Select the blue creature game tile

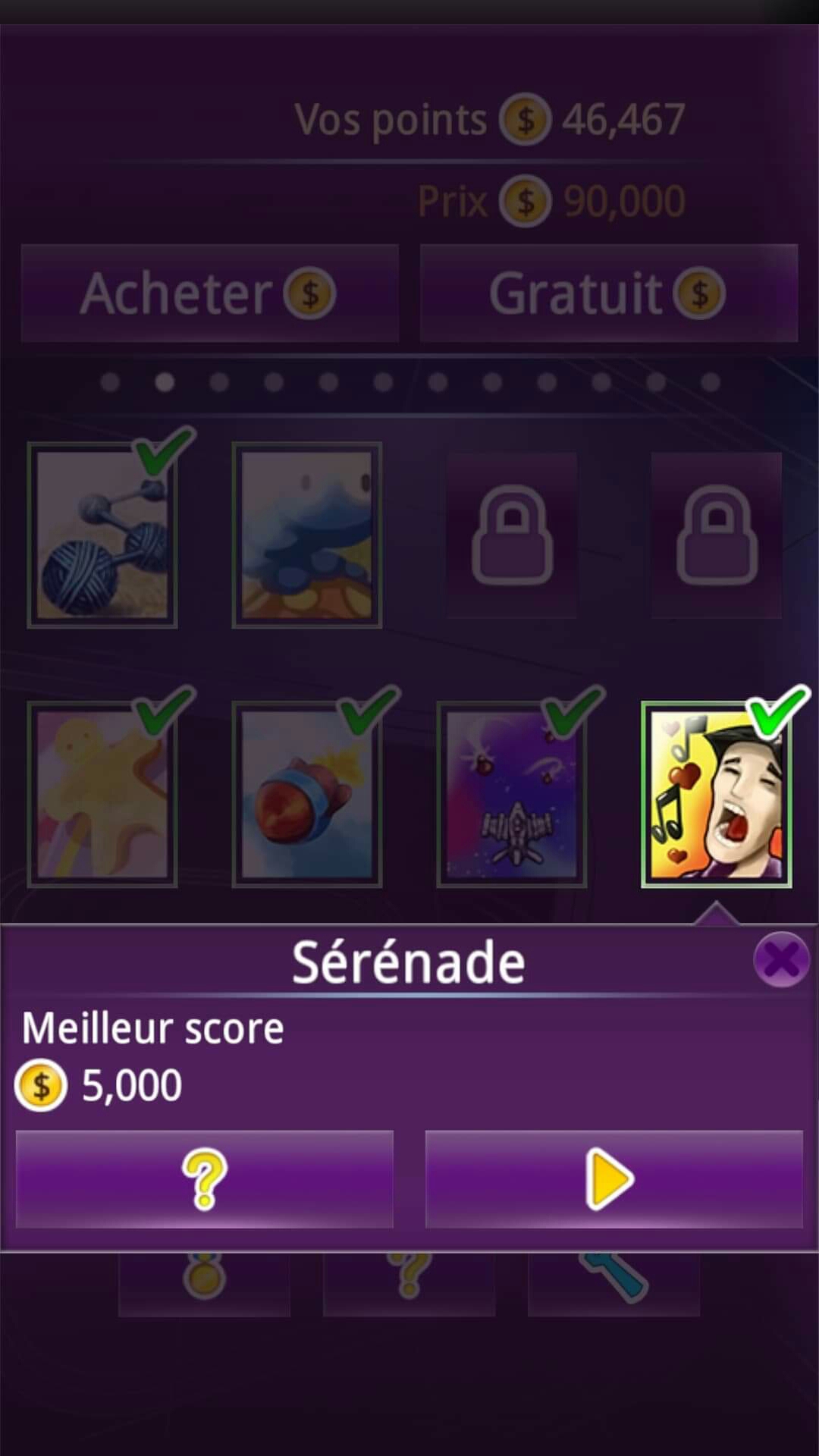click(307, 535)
